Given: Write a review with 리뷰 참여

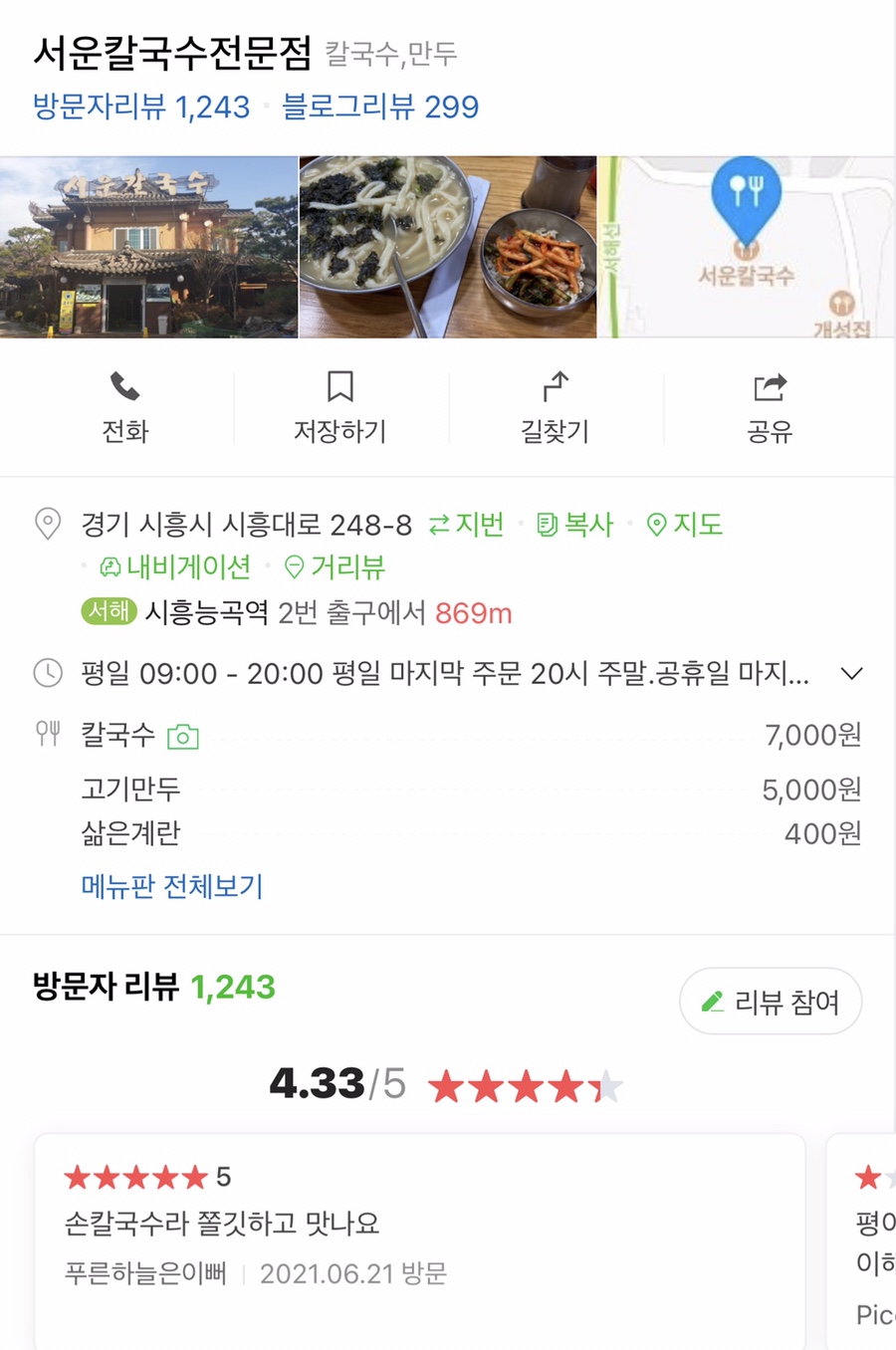Looking at the screenshot, I should point(771,1002).
